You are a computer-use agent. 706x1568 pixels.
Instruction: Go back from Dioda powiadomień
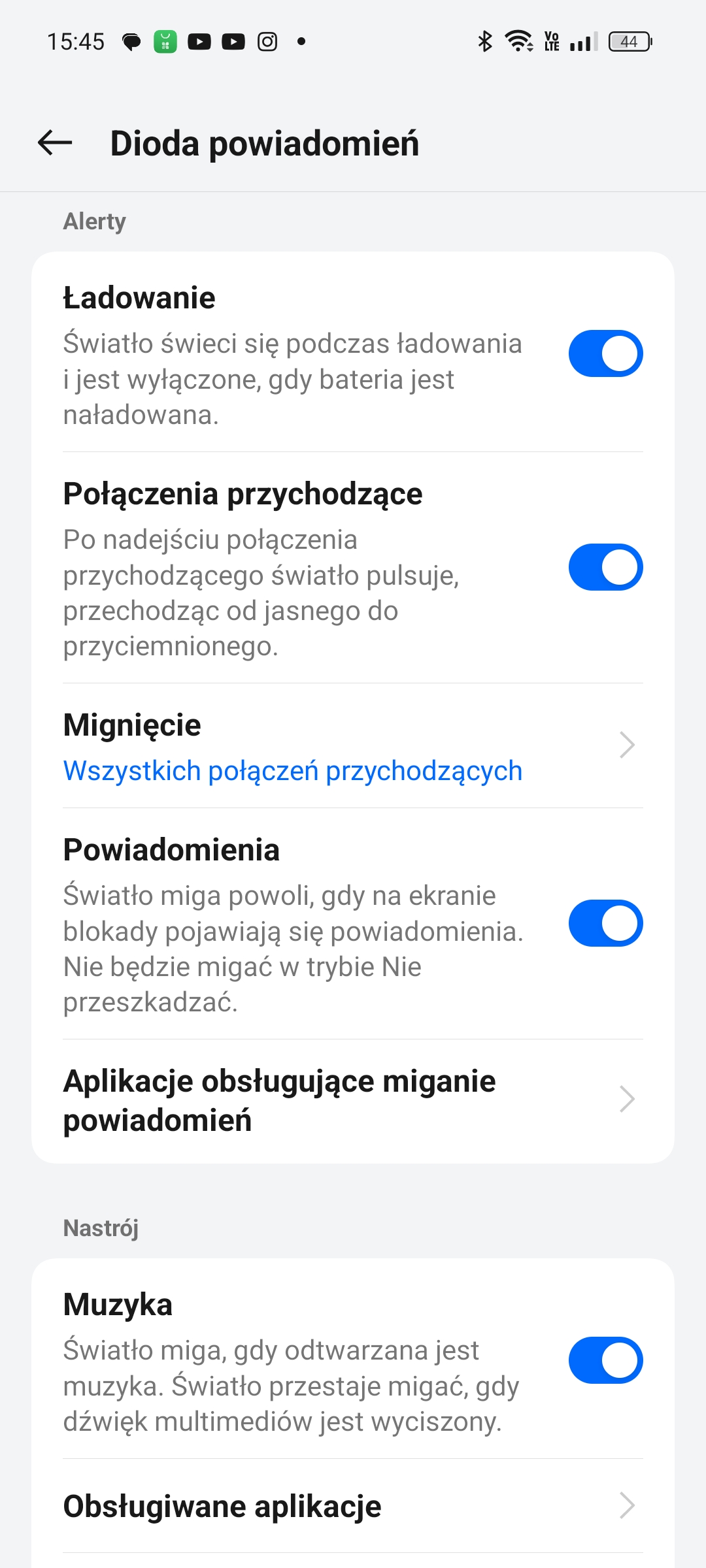coord(55,142)
